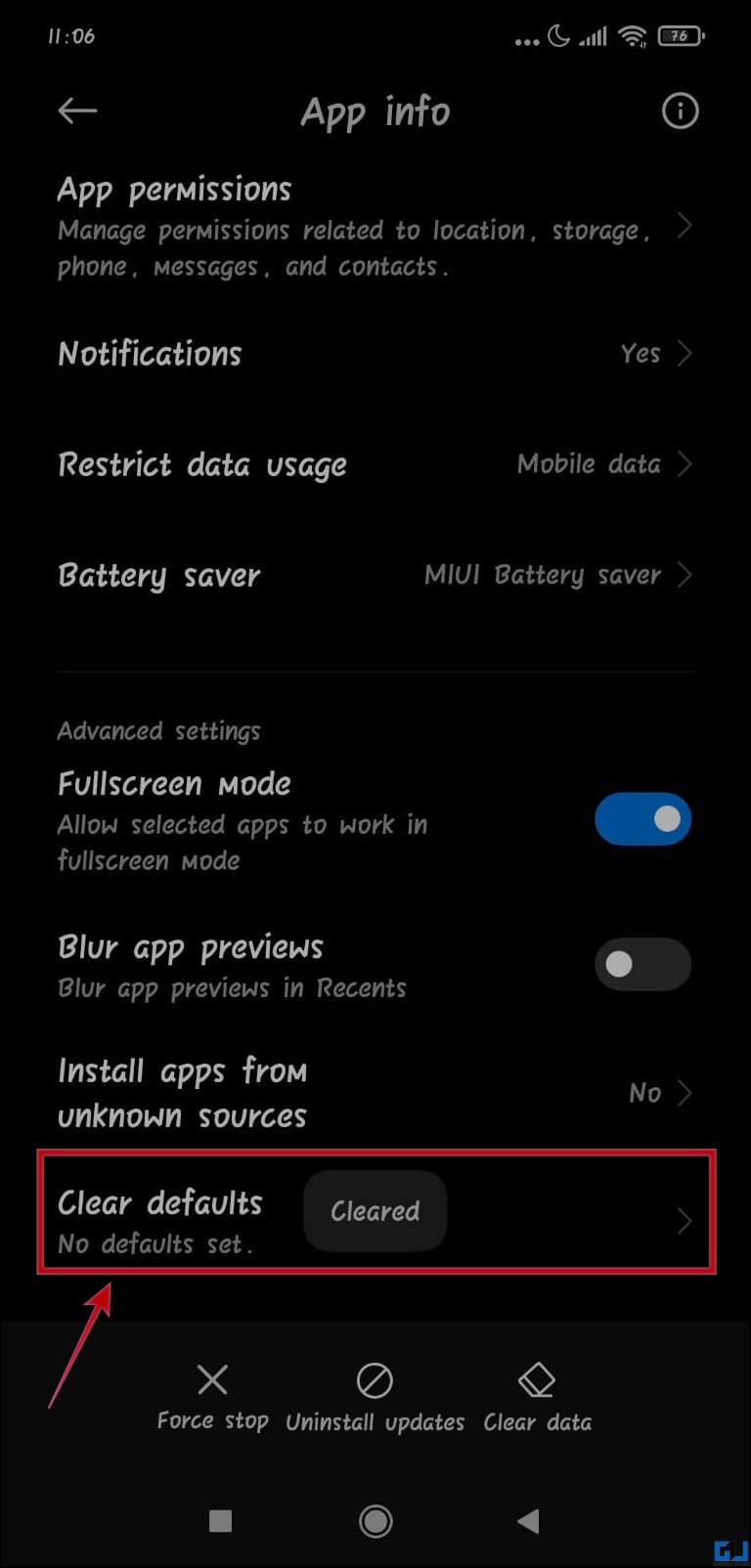The width and height of the screenshot is (751, 1568).
Task: Tap the triangle back navigation button
Action: click(x=529, y=1521)
